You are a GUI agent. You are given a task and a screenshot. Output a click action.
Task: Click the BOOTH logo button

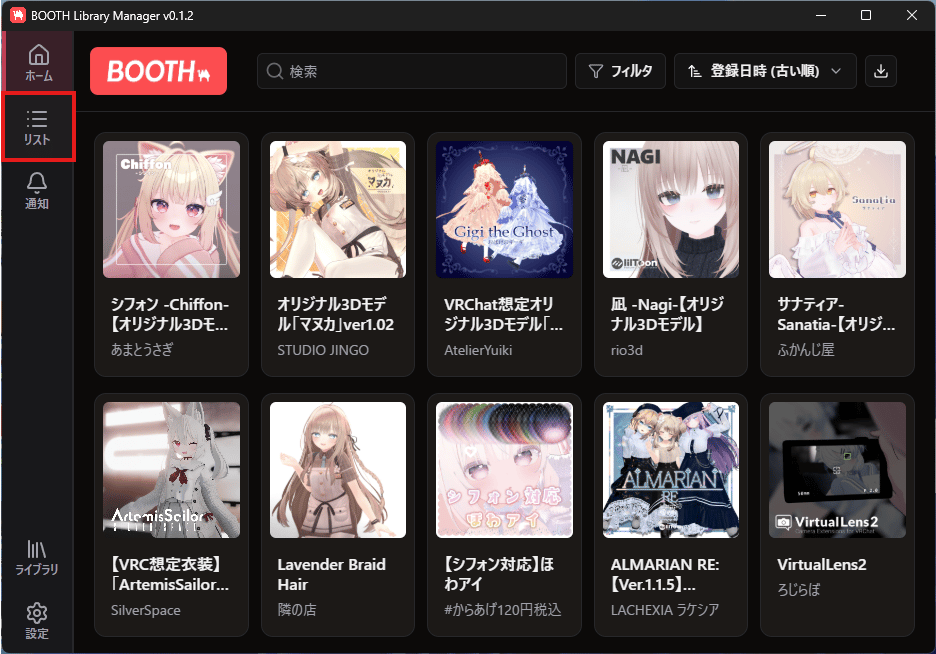coord(158,71)
